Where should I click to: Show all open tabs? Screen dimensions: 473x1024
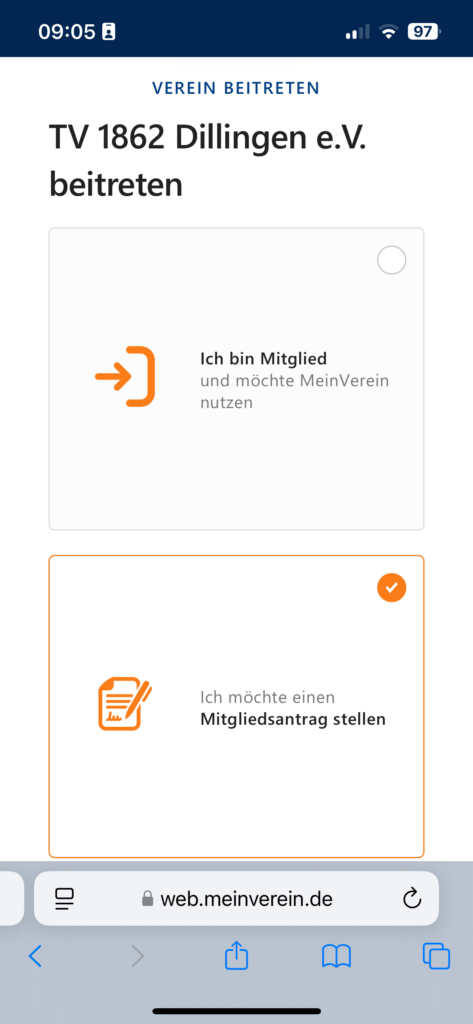[x=436, y=957]
